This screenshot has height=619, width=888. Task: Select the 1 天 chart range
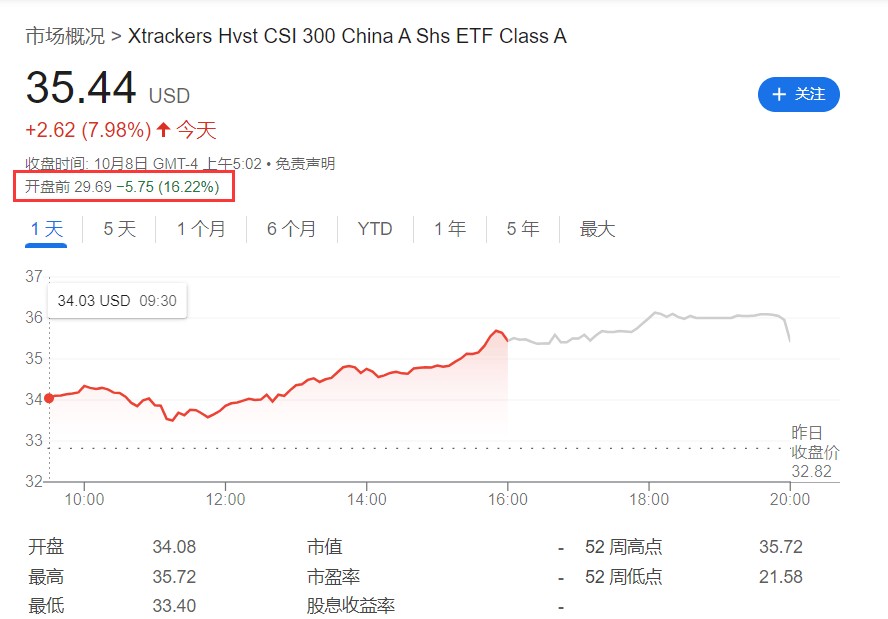click(x=47, y=229)
